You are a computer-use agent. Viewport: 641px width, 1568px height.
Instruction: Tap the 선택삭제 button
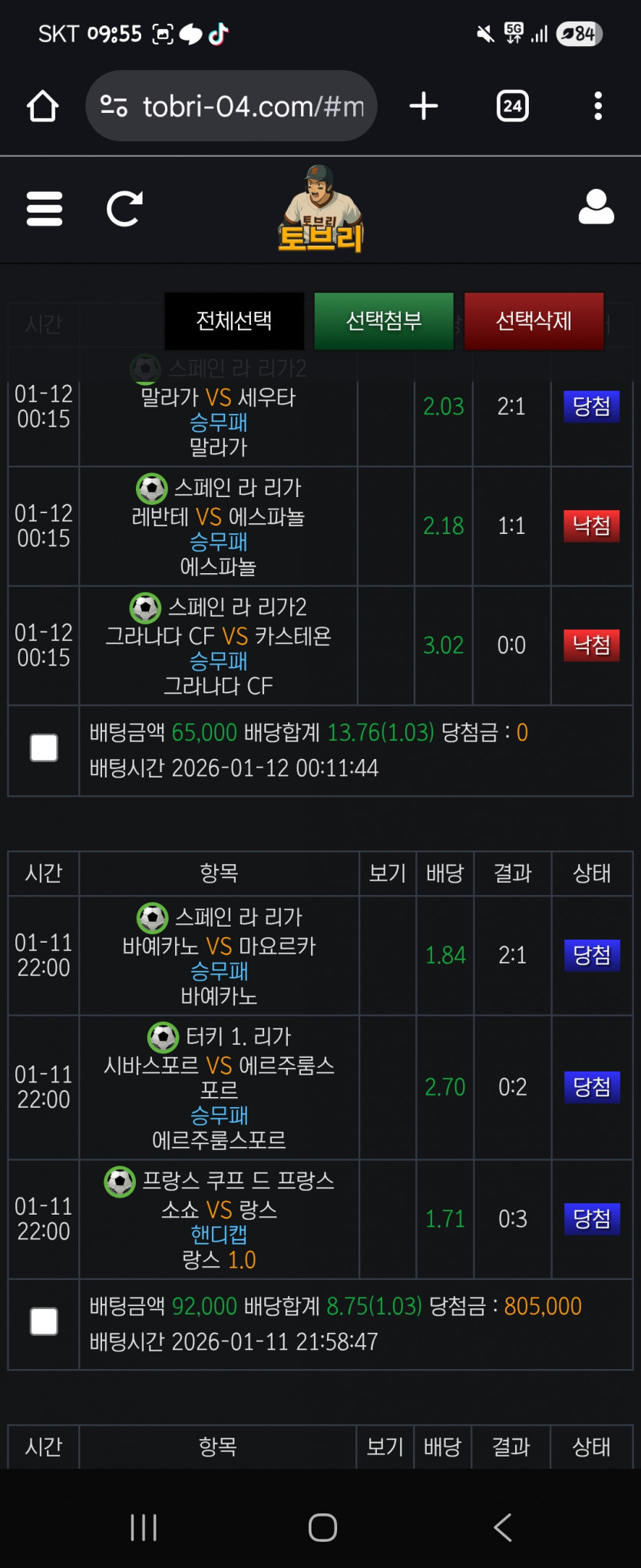pos(534,321)
